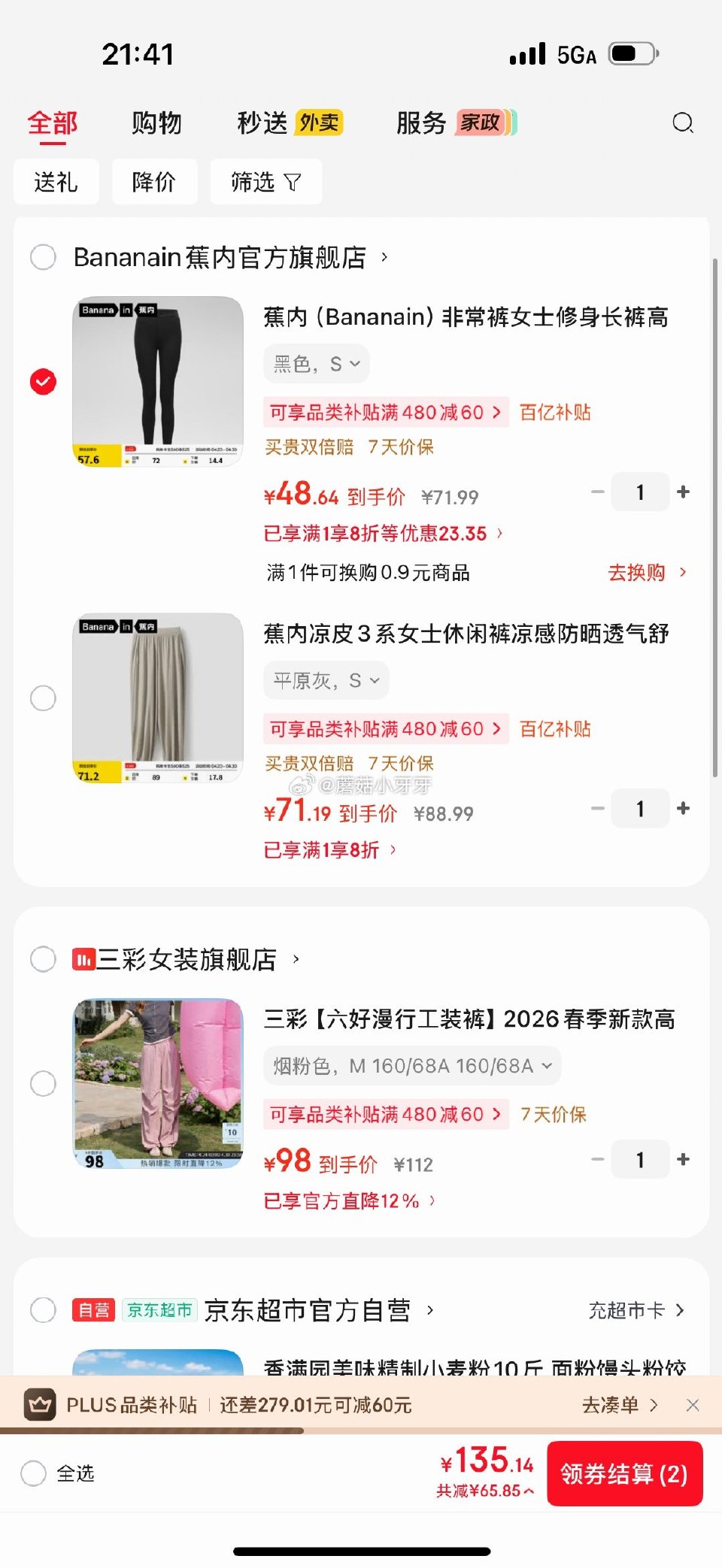Switch to the 购物 tab

156,123
